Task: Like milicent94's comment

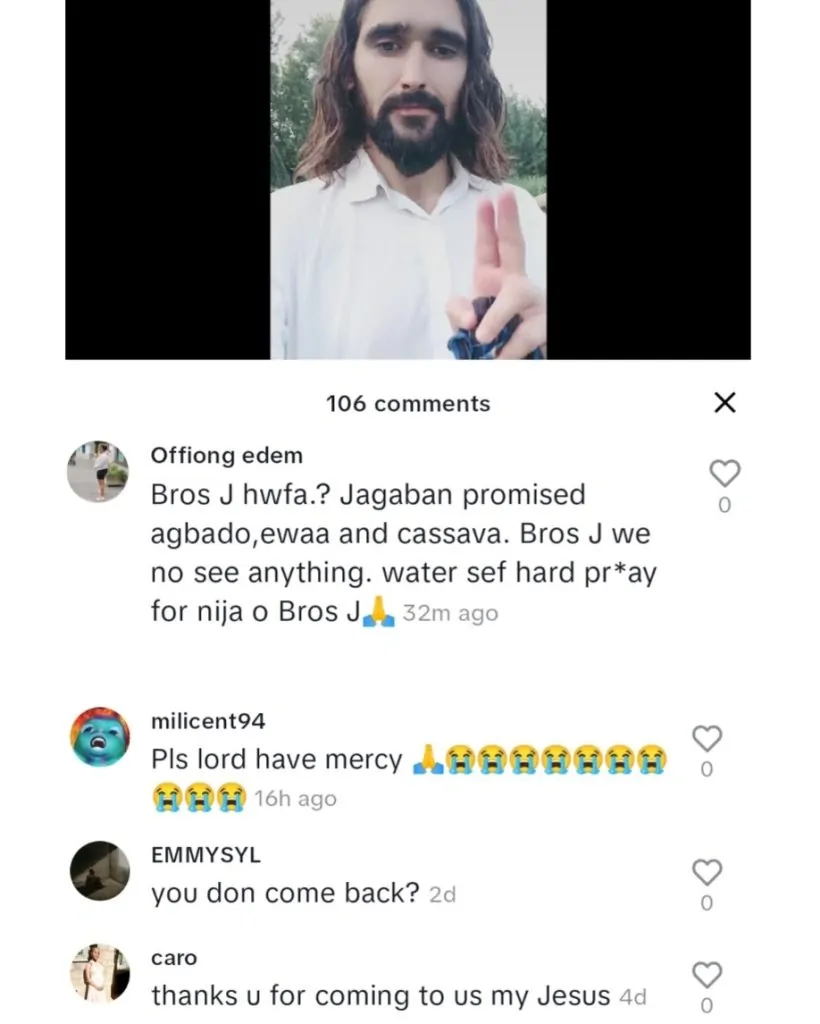Action: 707,739
